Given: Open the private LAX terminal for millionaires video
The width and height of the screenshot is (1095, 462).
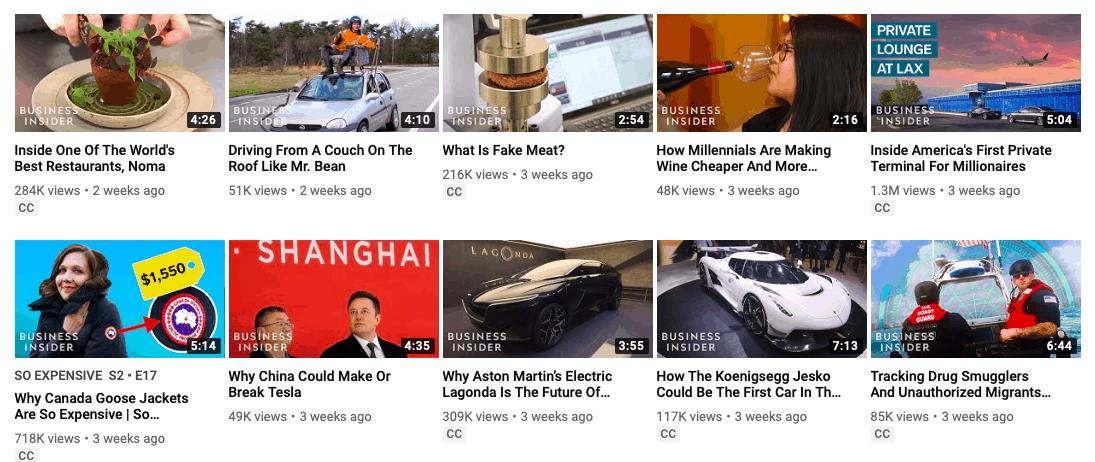Looking at the screenshot, I should pyautogui.click(x=975, y=73).
